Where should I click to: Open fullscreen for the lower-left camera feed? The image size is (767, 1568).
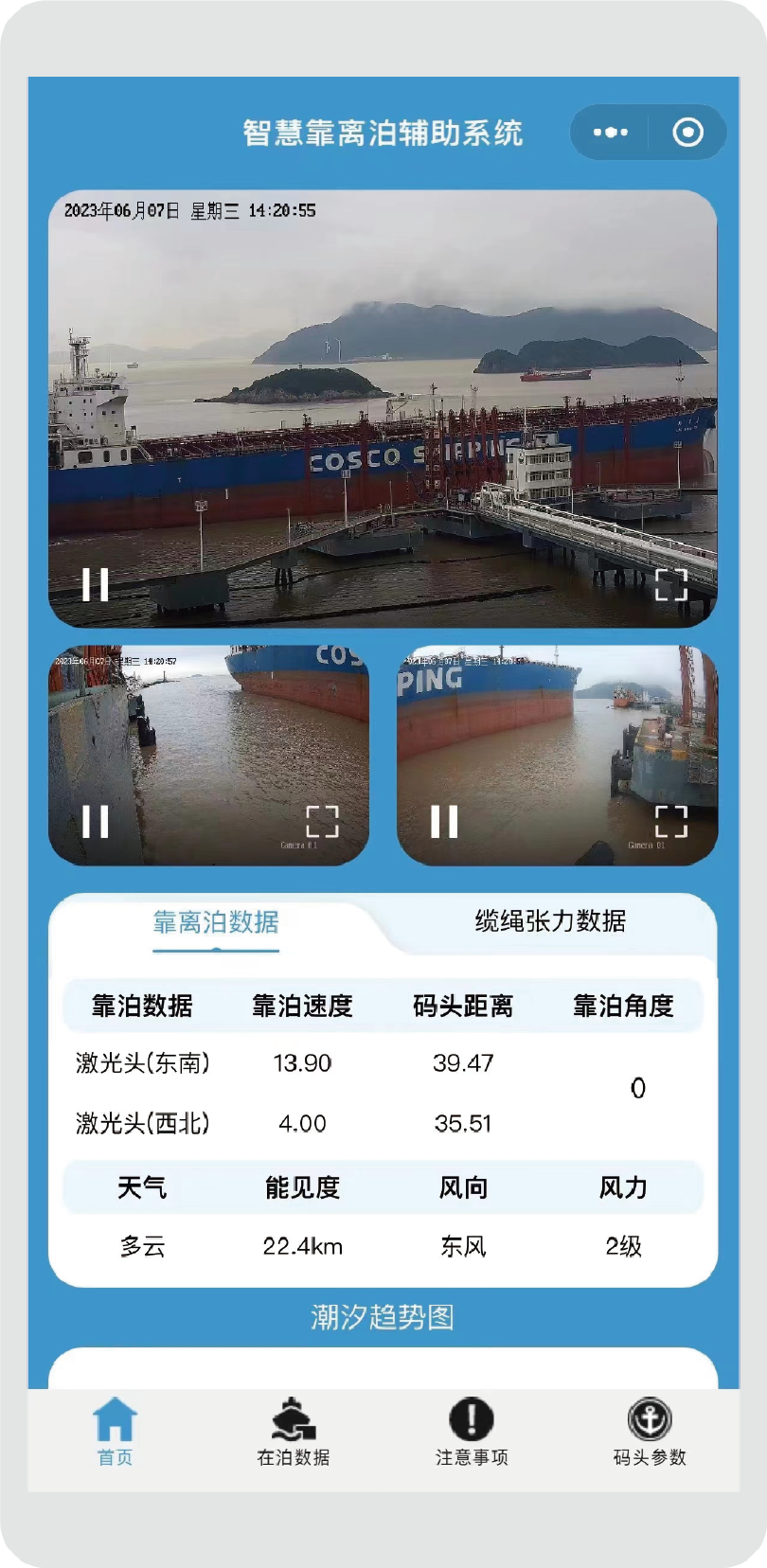(322, 821)
